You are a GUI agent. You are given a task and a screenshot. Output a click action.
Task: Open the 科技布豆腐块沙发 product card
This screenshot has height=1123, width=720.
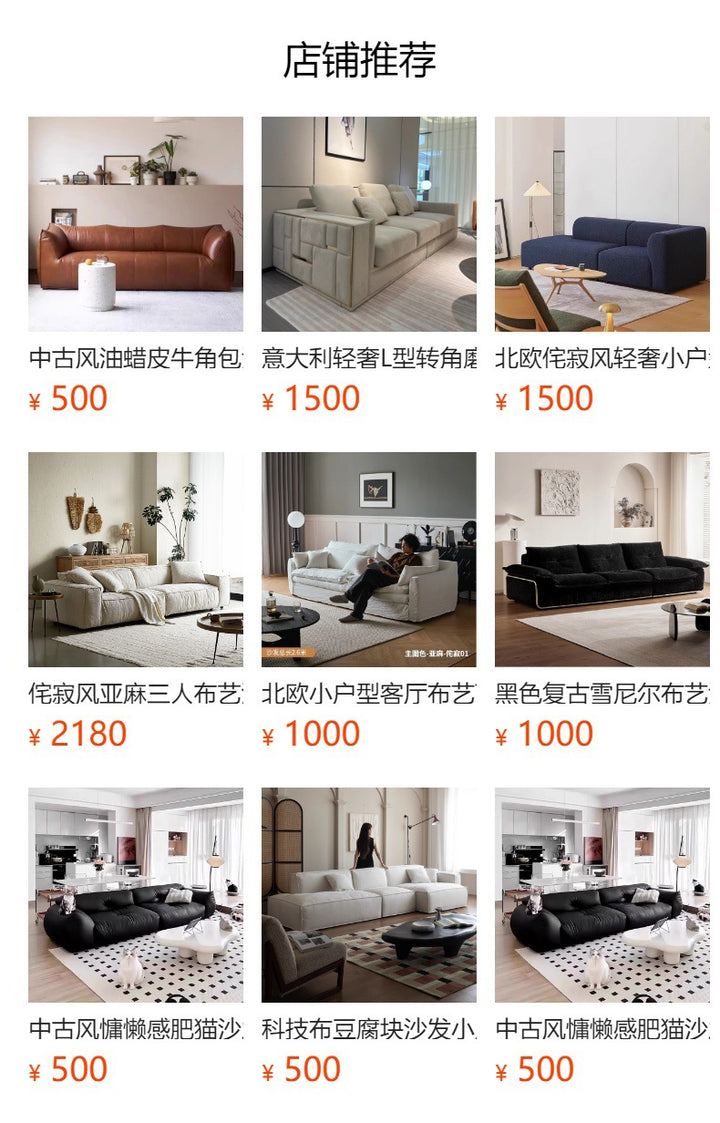pyautogui.click(x=369, y=895)
